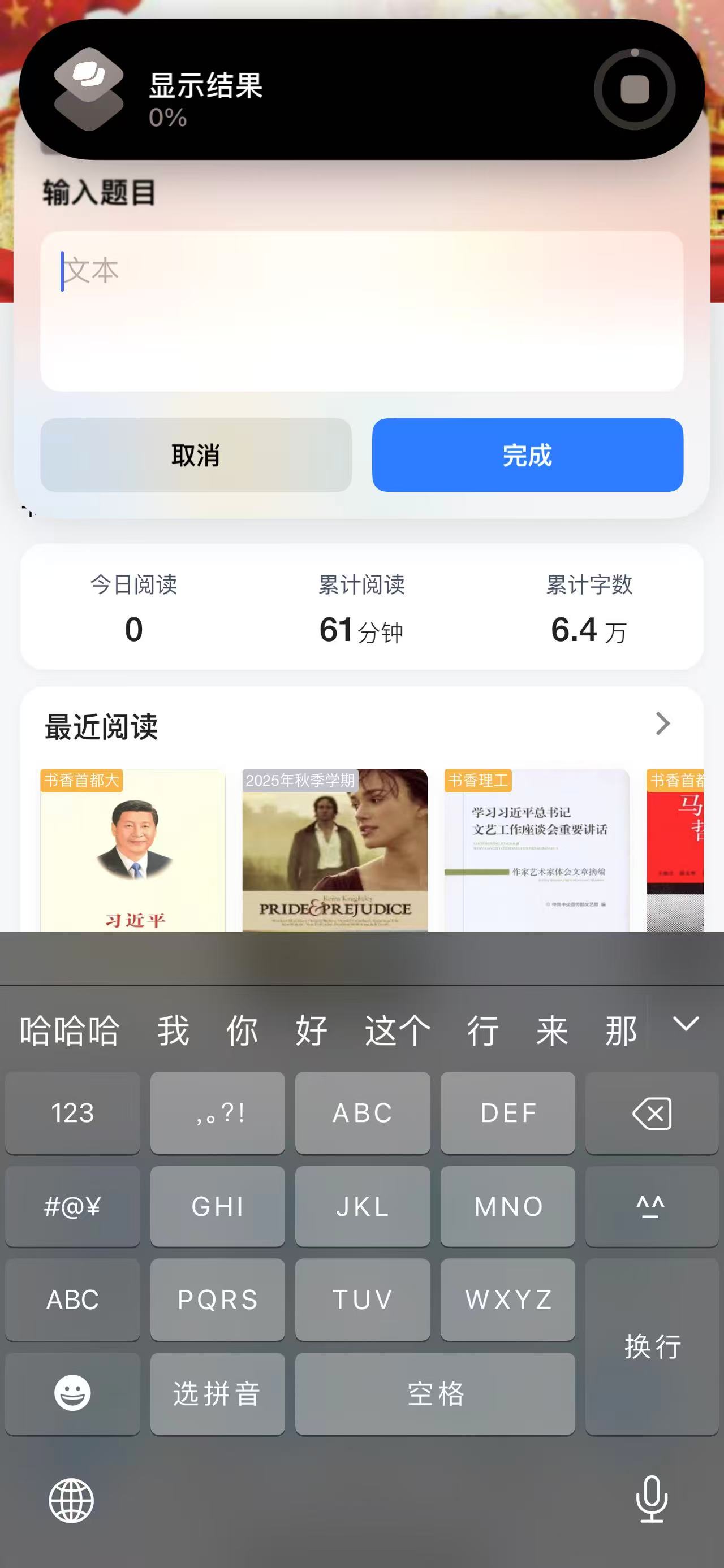Tap the 选拼音 key
724x1568 pixels.
click(x=217, y=1393)
